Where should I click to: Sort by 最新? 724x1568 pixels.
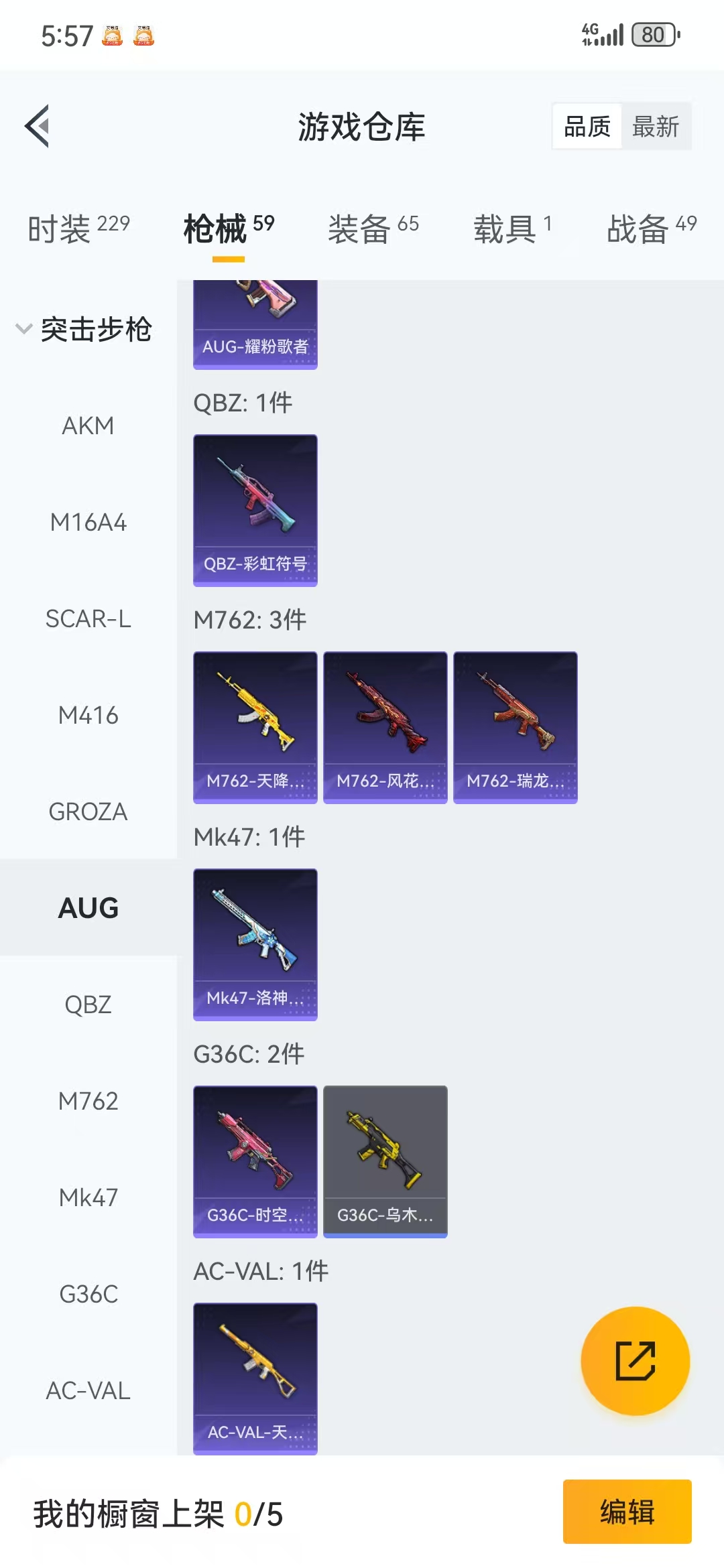(x=656, y=127)
